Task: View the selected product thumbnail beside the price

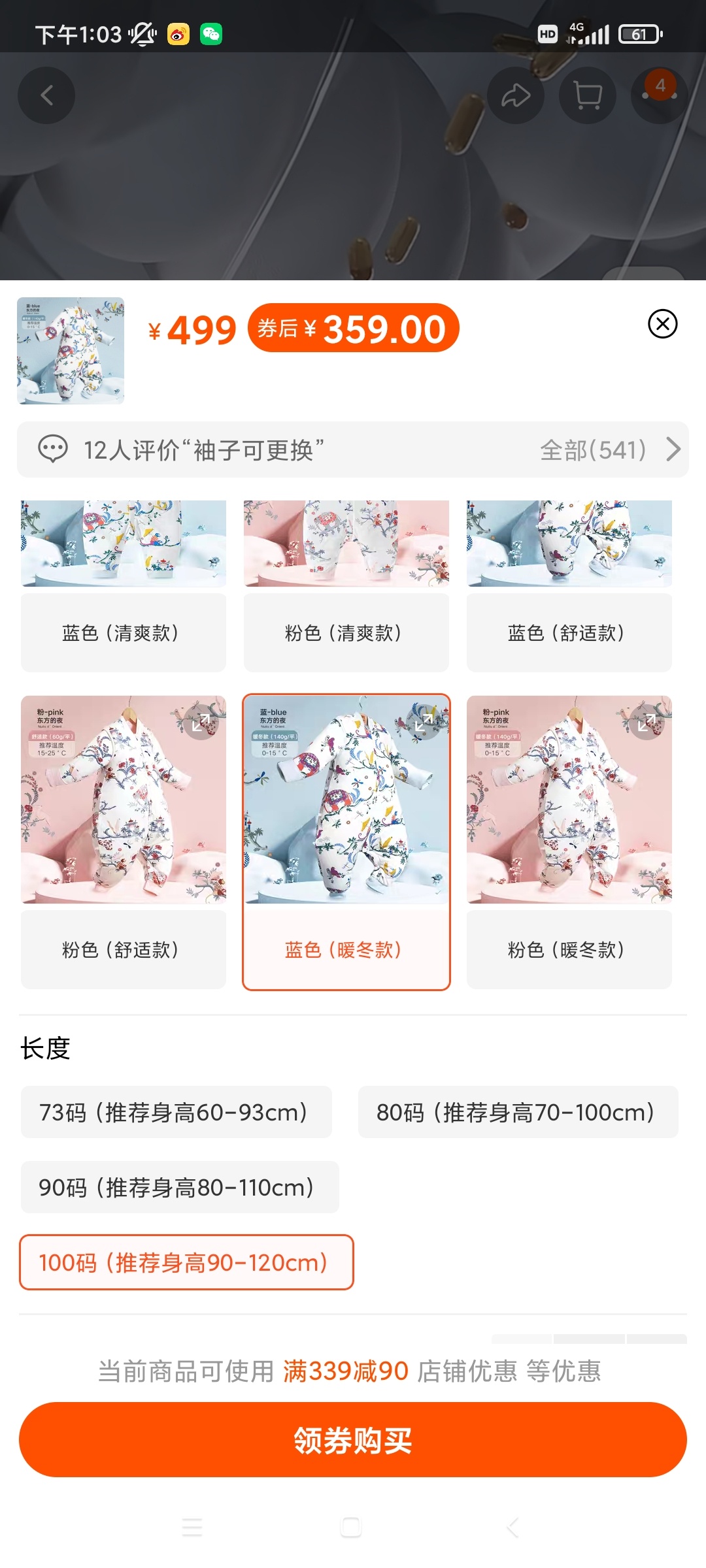Action: 71,351
